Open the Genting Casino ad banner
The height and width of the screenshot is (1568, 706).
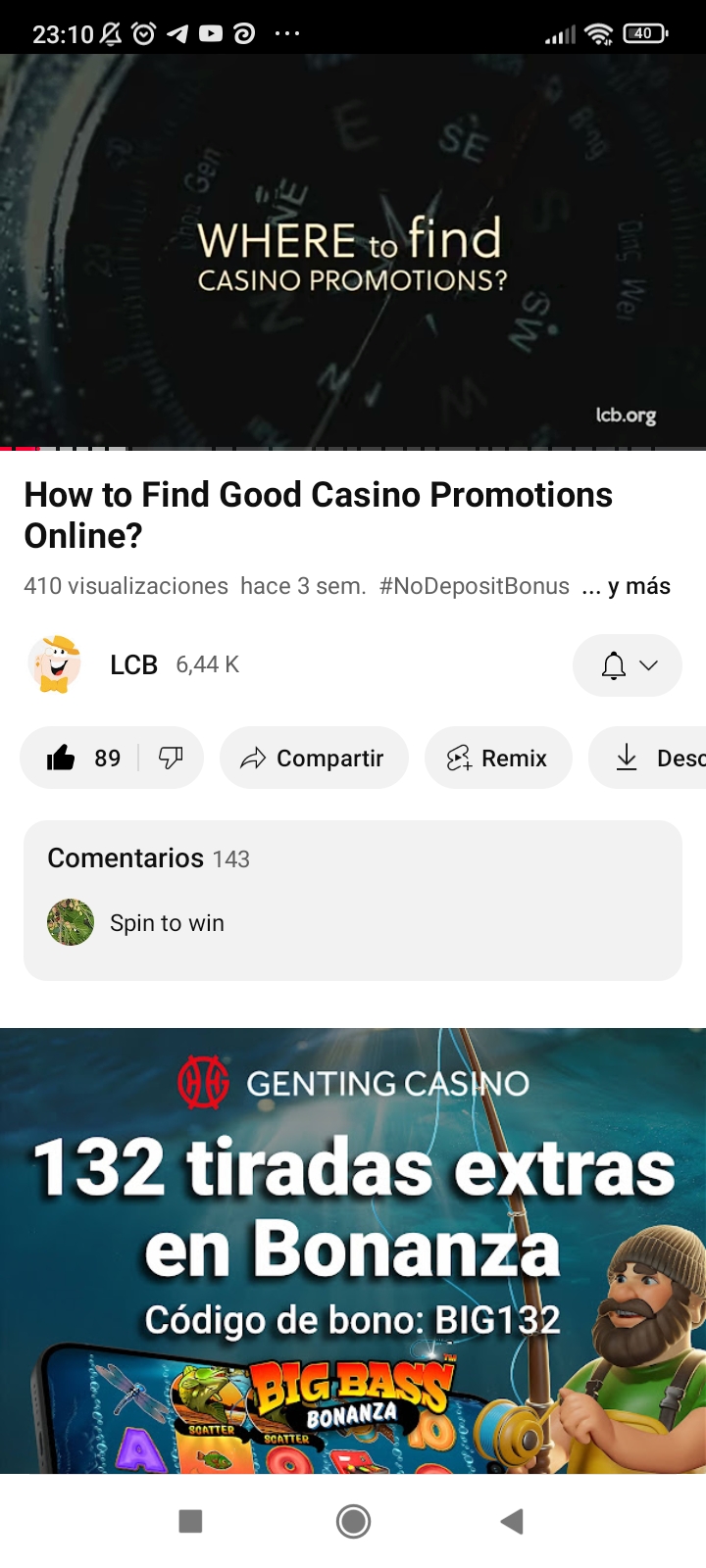(353, 1249)
